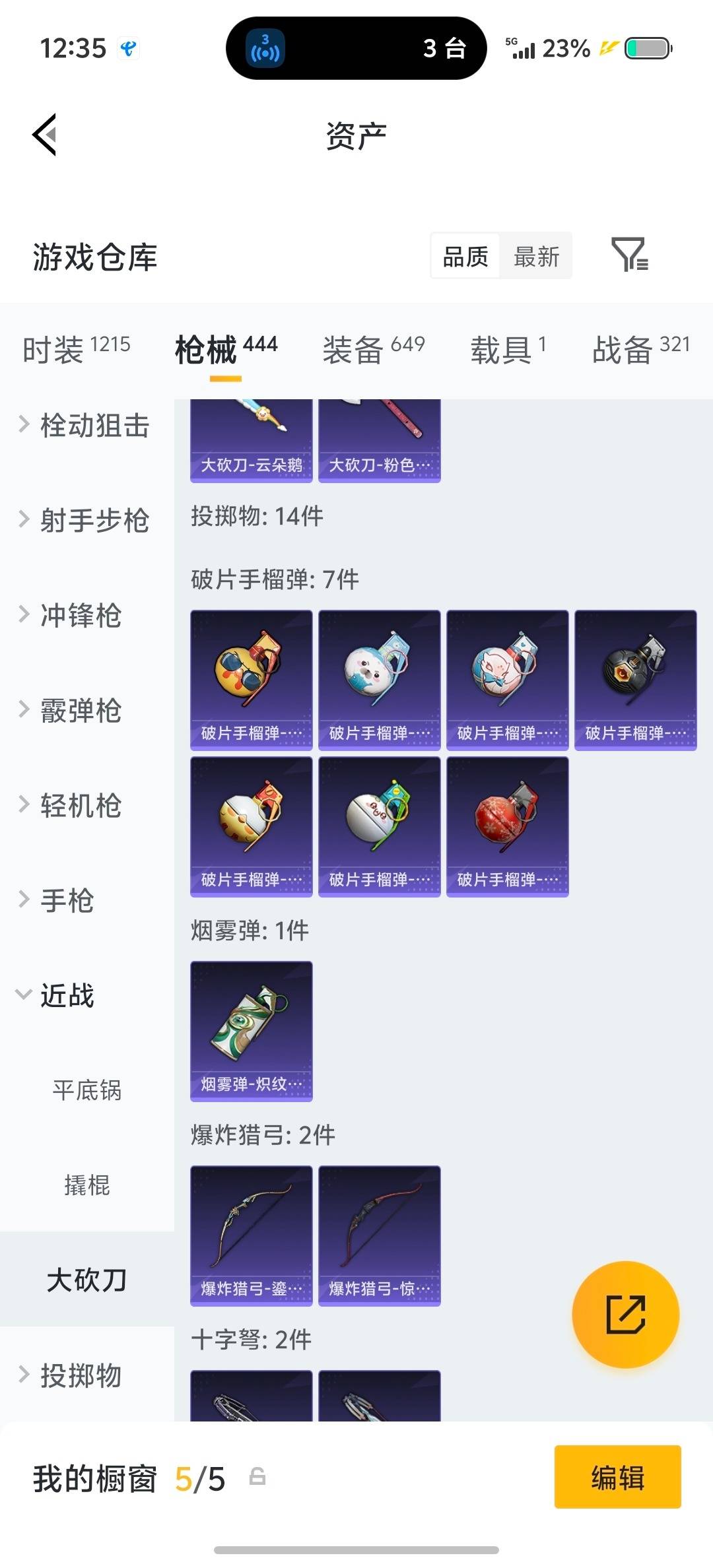Sort inventory by 最新

536,256
